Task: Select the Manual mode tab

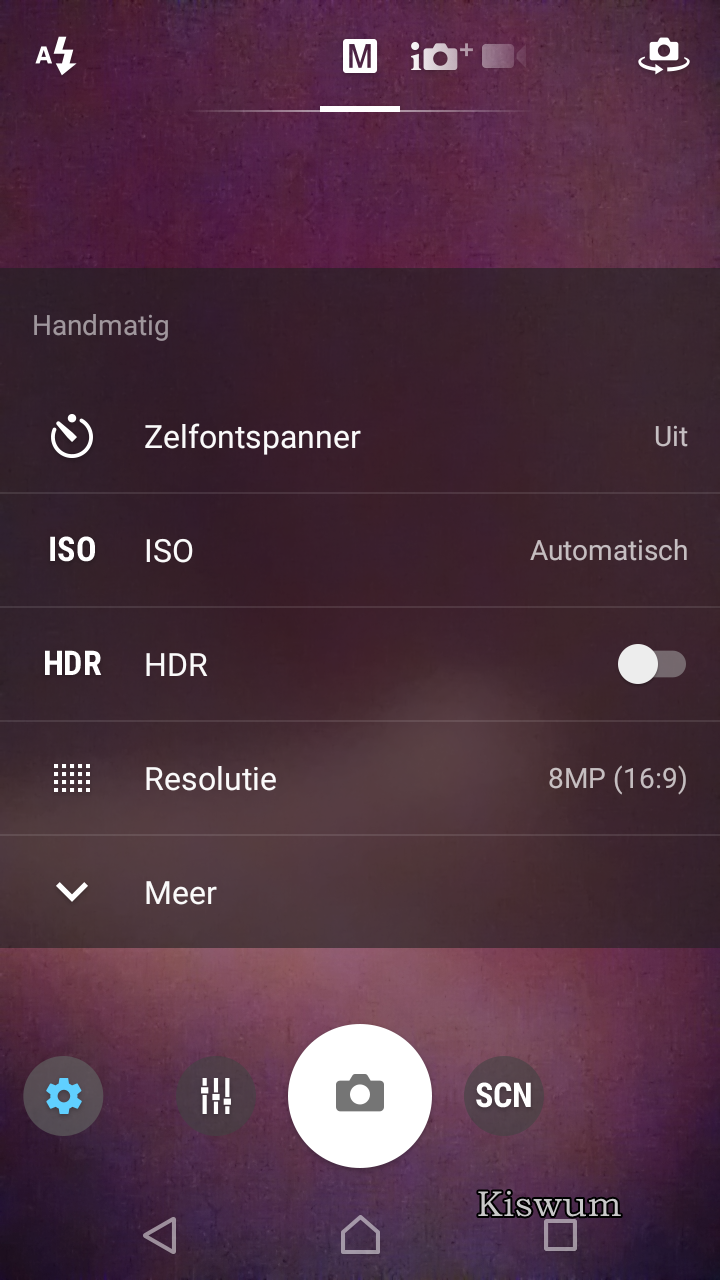Action: [x=360, y=57]
